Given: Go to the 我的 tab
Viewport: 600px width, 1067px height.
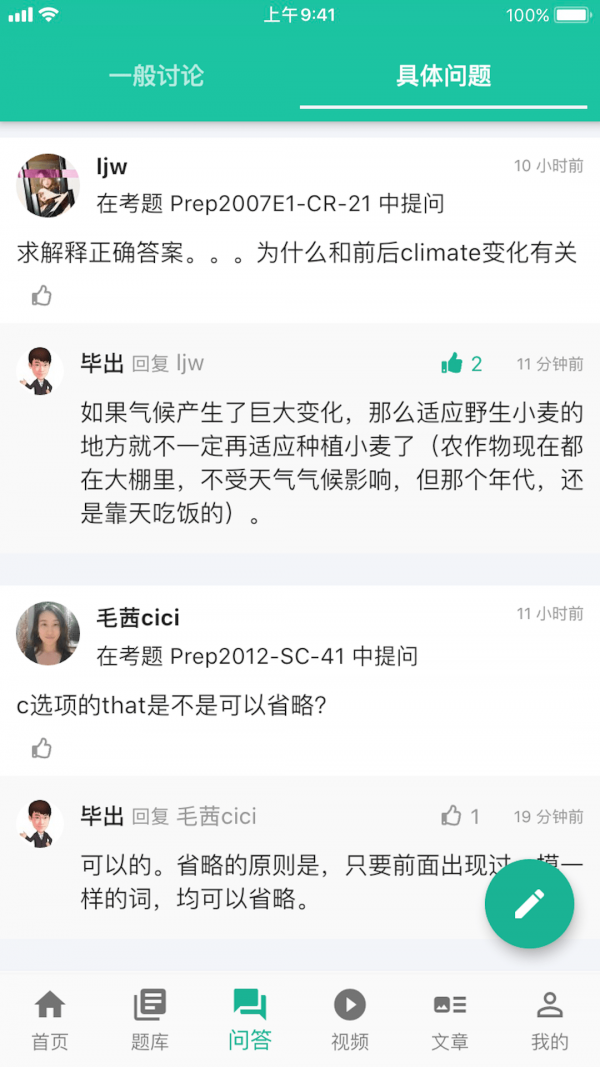Looking at the screenshot, I should tap(550, 1019).
